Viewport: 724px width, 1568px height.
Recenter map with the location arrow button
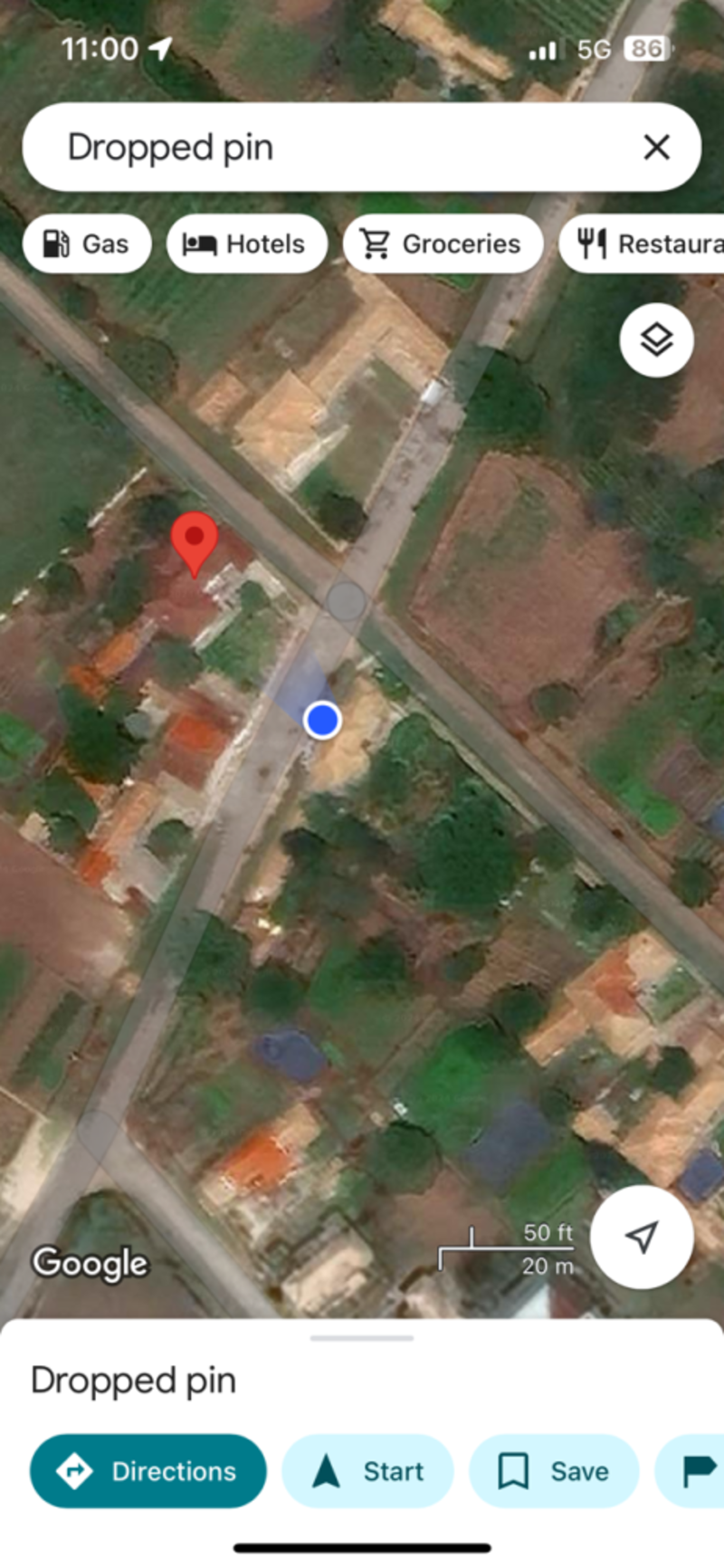pos(642,1237)
